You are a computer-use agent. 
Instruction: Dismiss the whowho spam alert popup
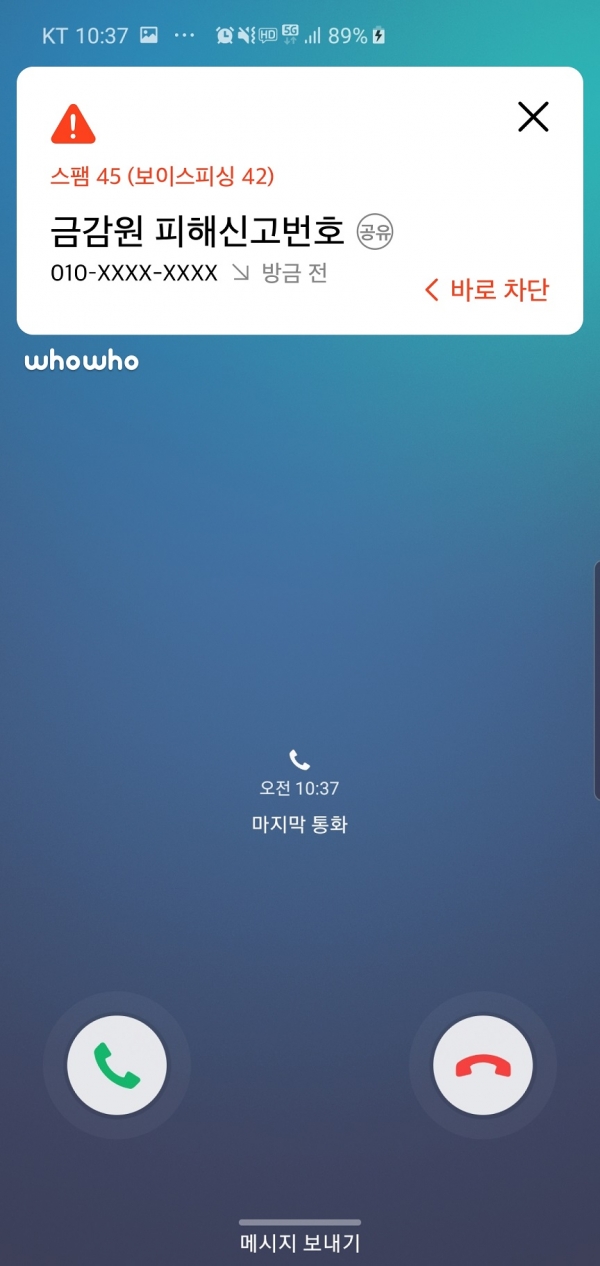click(533, 118)
